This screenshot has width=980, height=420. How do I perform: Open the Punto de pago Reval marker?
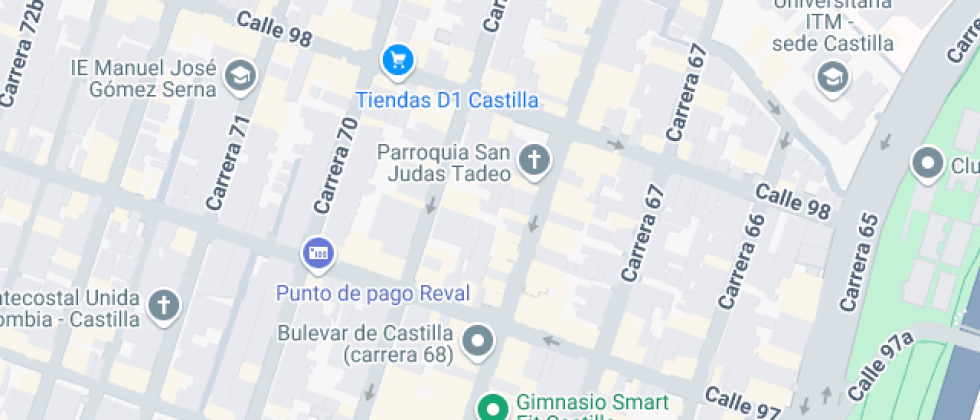[x=319, y=254]
